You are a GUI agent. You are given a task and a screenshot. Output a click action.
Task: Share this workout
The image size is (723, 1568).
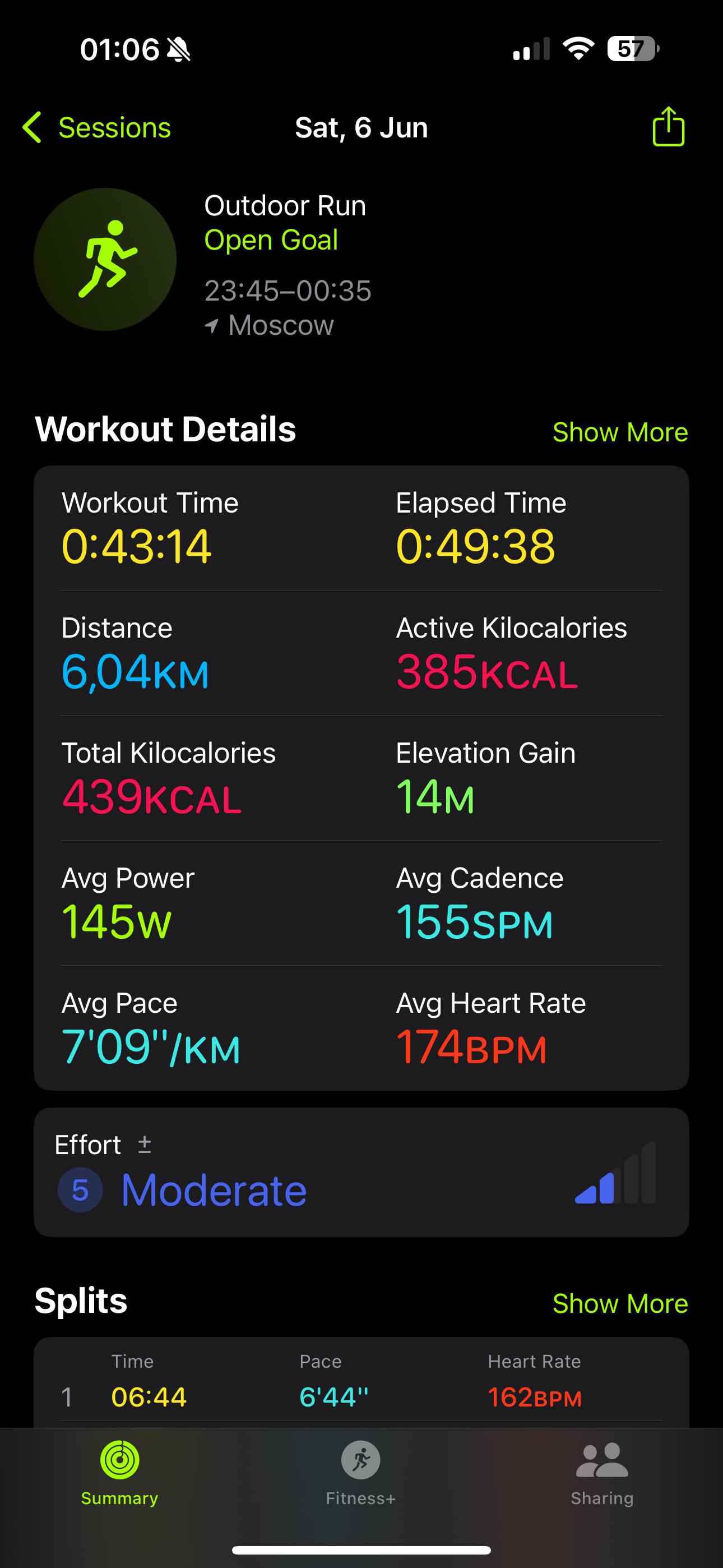coord(668,127)
